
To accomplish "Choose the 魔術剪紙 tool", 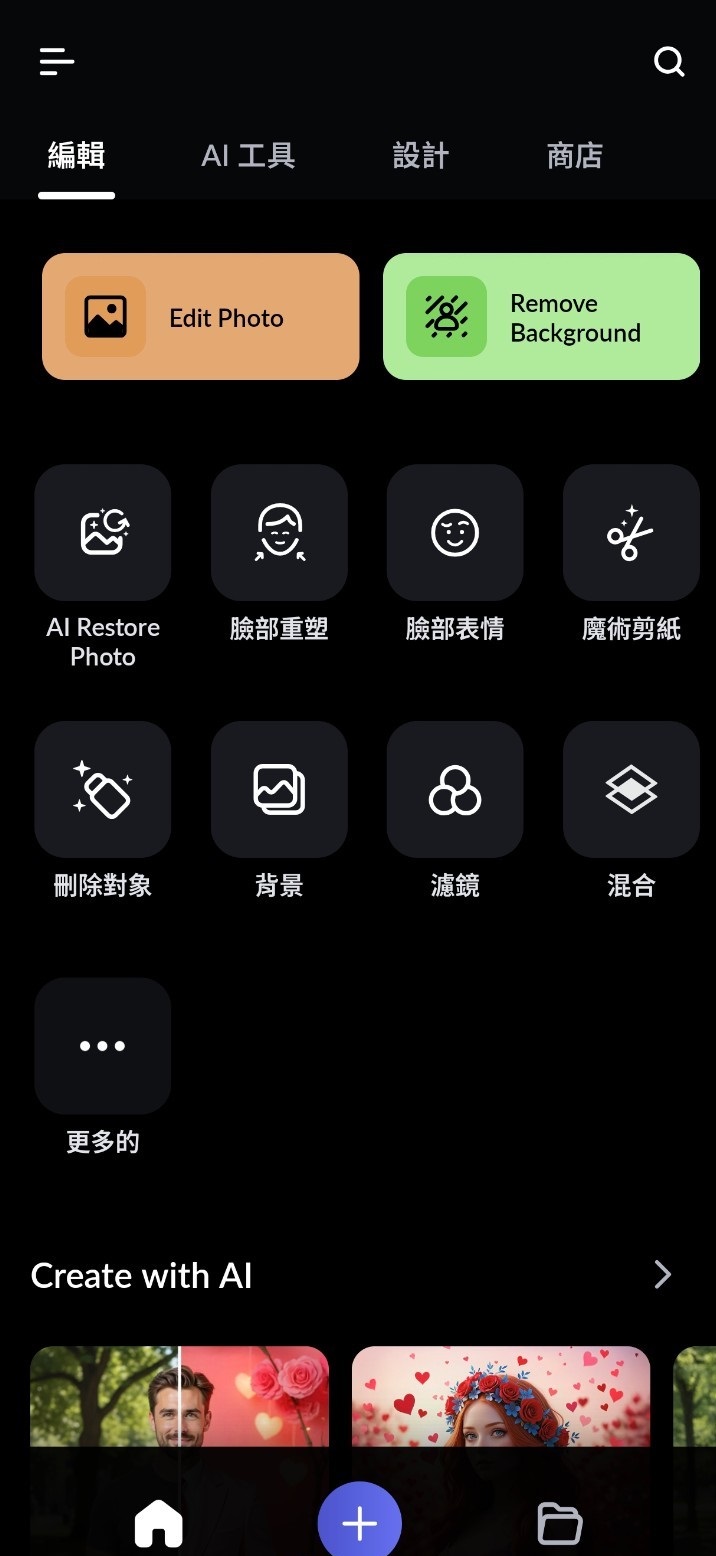I will click(x=631, y=533).
